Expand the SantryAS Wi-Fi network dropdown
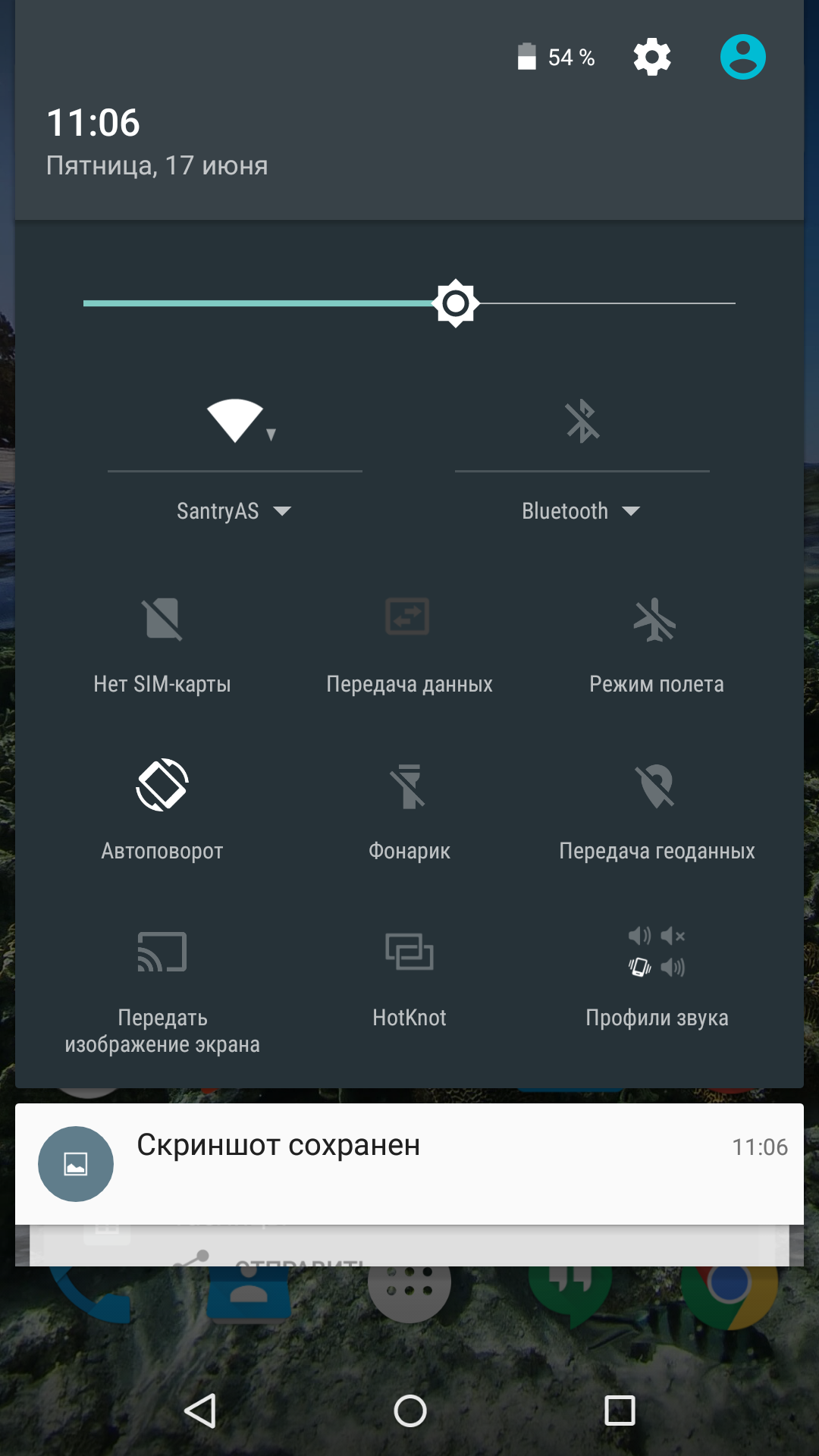 coord(234,511)
